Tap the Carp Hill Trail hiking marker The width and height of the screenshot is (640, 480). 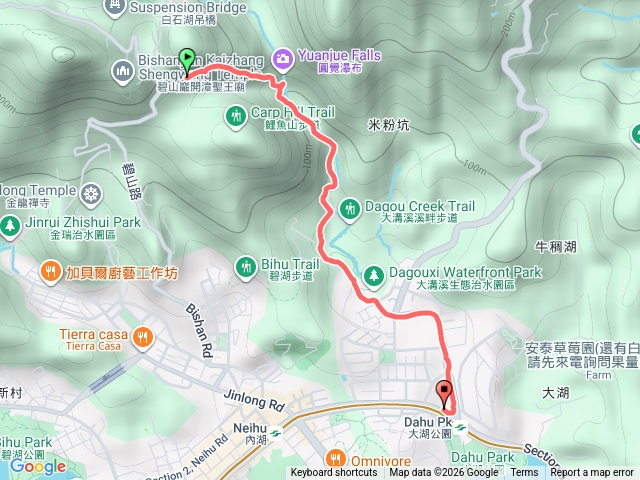pyautogui.click(x=235, y=117)
